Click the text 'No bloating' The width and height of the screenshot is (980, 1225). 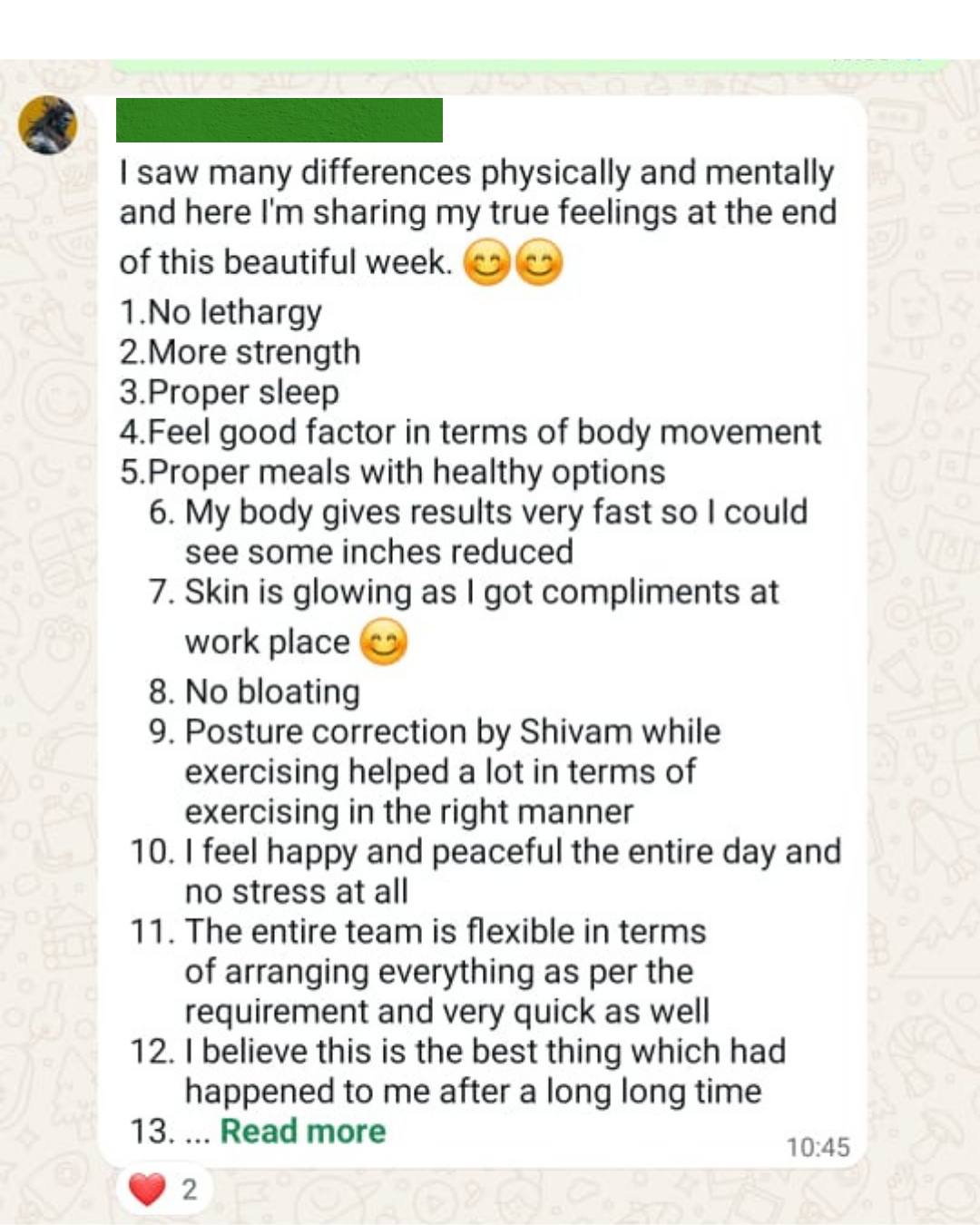coord(272,691)
